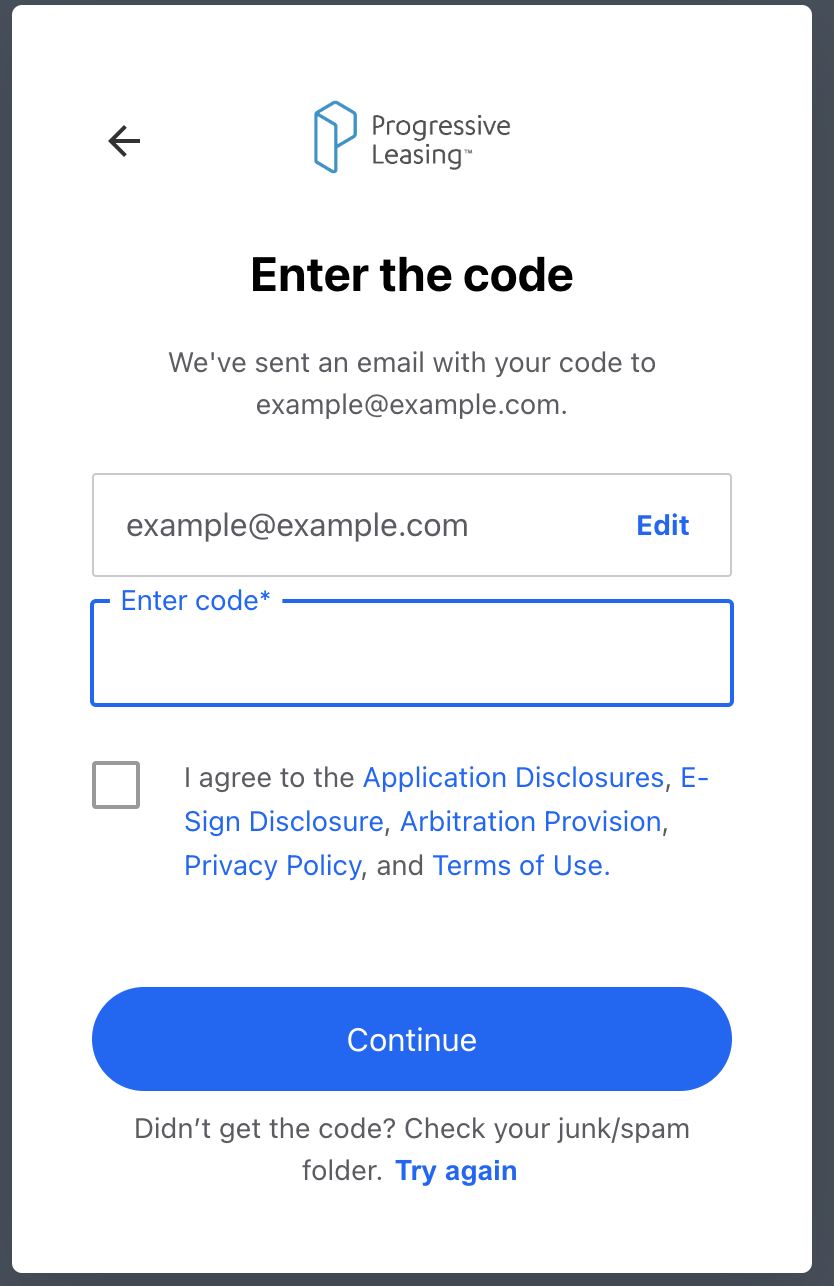Image resolution: width=834 pixels, height=1286 pixels.
Task: Tap Edit next to the email address
Action: click(x=663, y=526)
